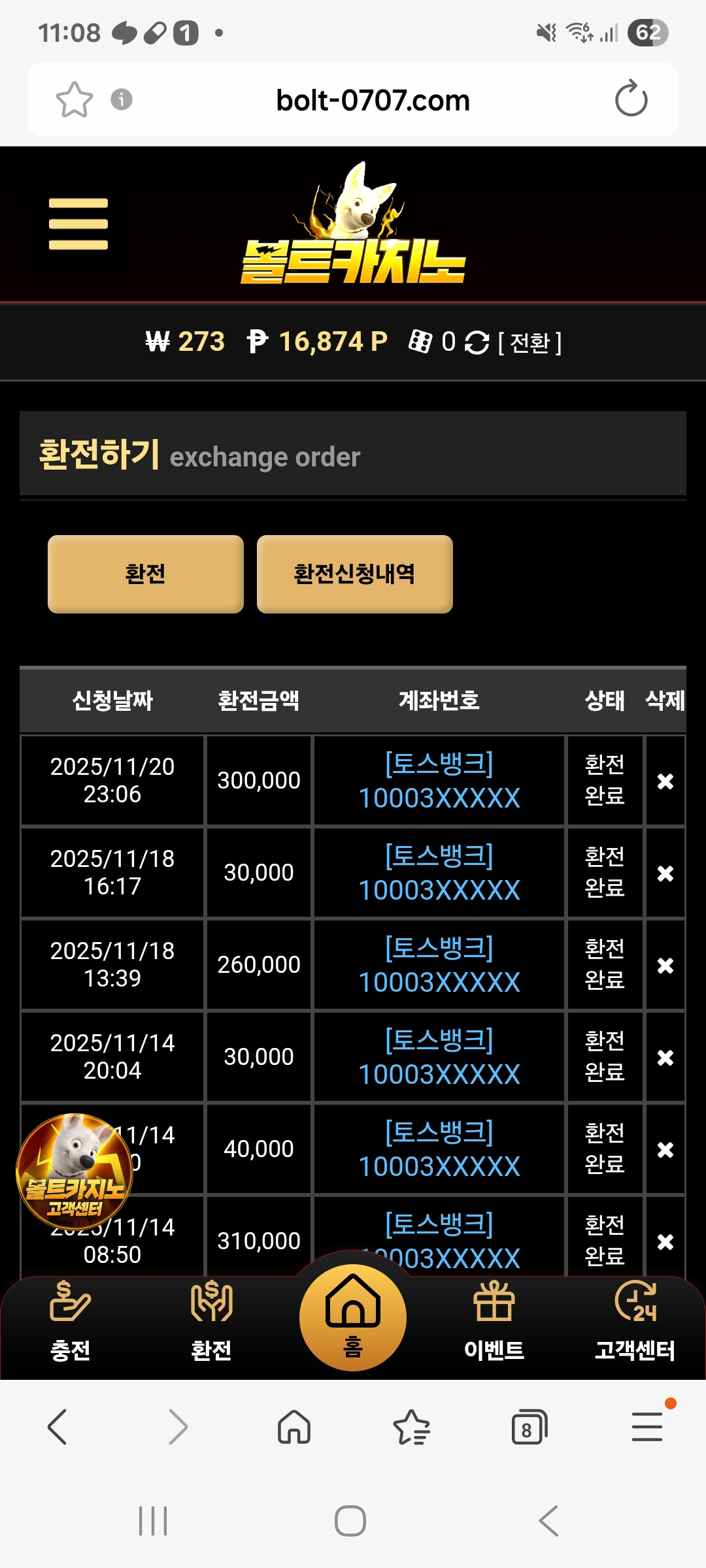Bookmark this page with the star
This screenshot has width=706, height=1568.
pyautogui.click(x=74, y=100)
